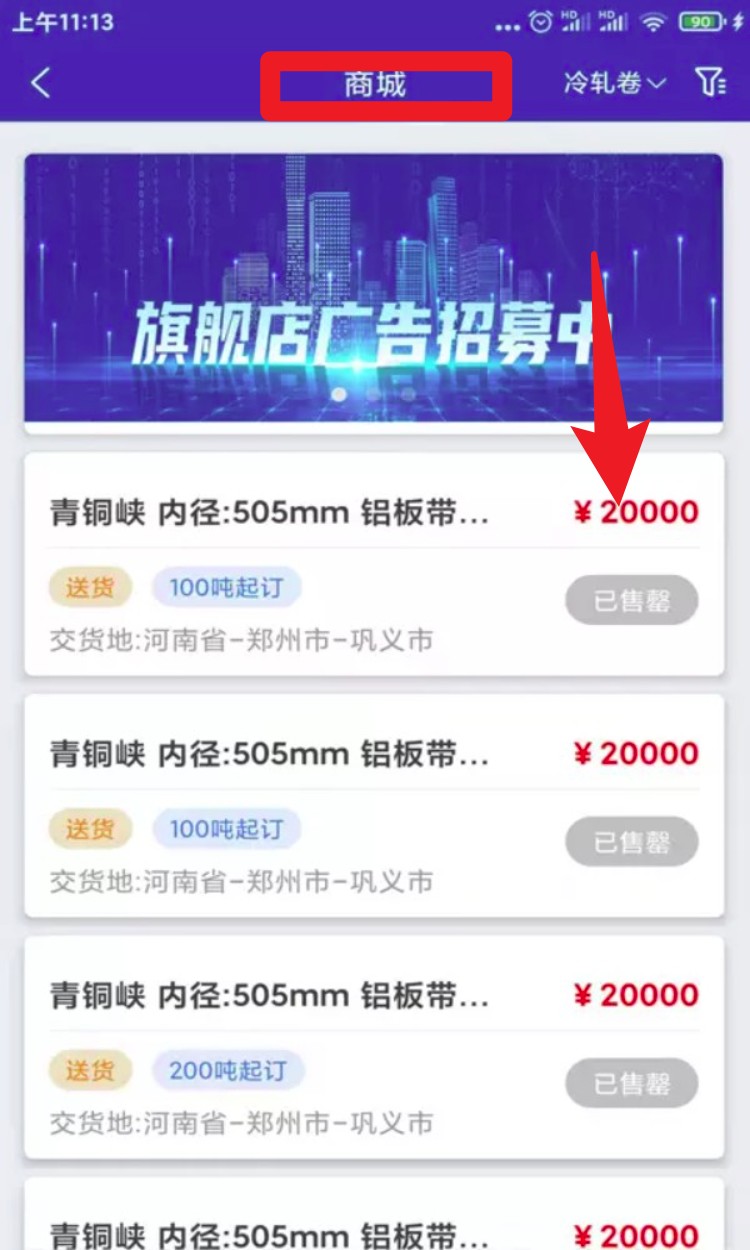Open the filter funnel icon
Screen dimensions: 750x1250
(x=709, y=83)
